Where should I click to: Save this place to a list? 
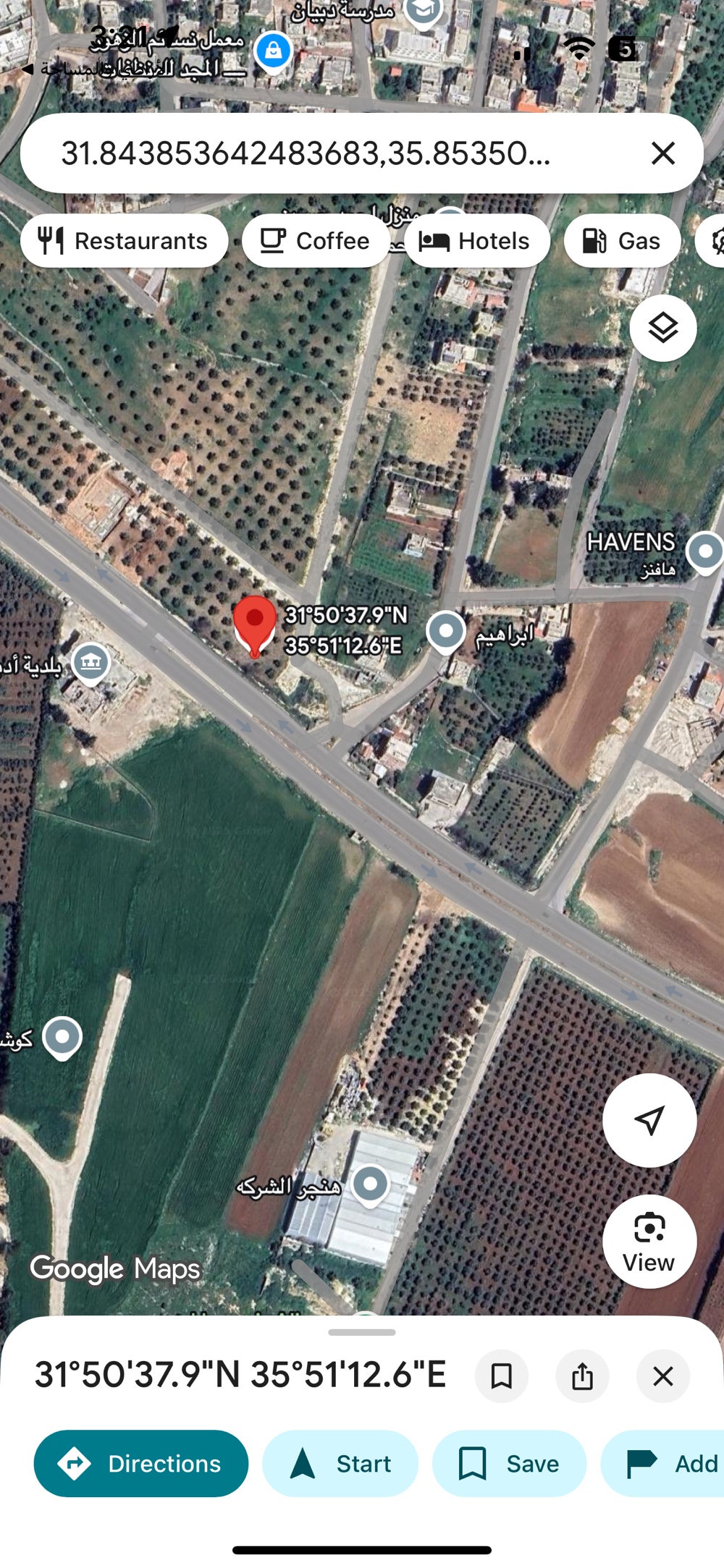pyautogui.click(x=509, y=1464)
